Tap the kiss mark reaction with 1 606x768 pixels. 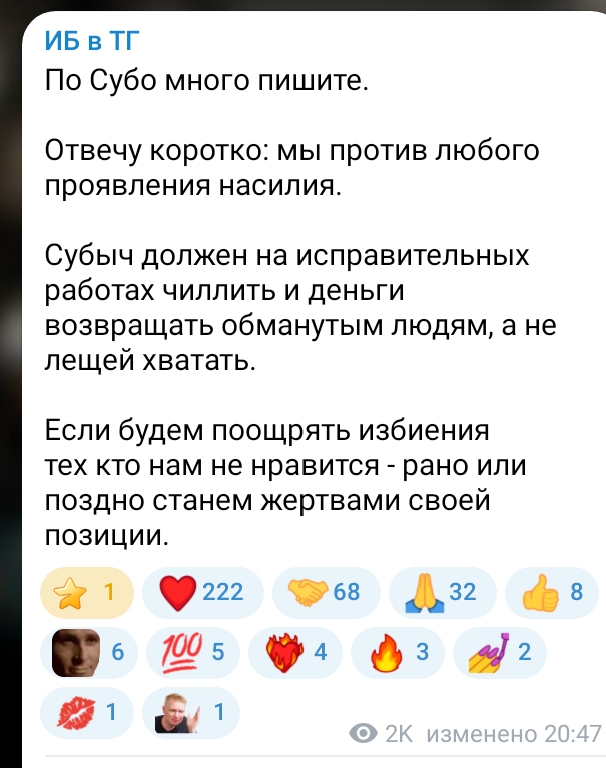tap(85, 713)
